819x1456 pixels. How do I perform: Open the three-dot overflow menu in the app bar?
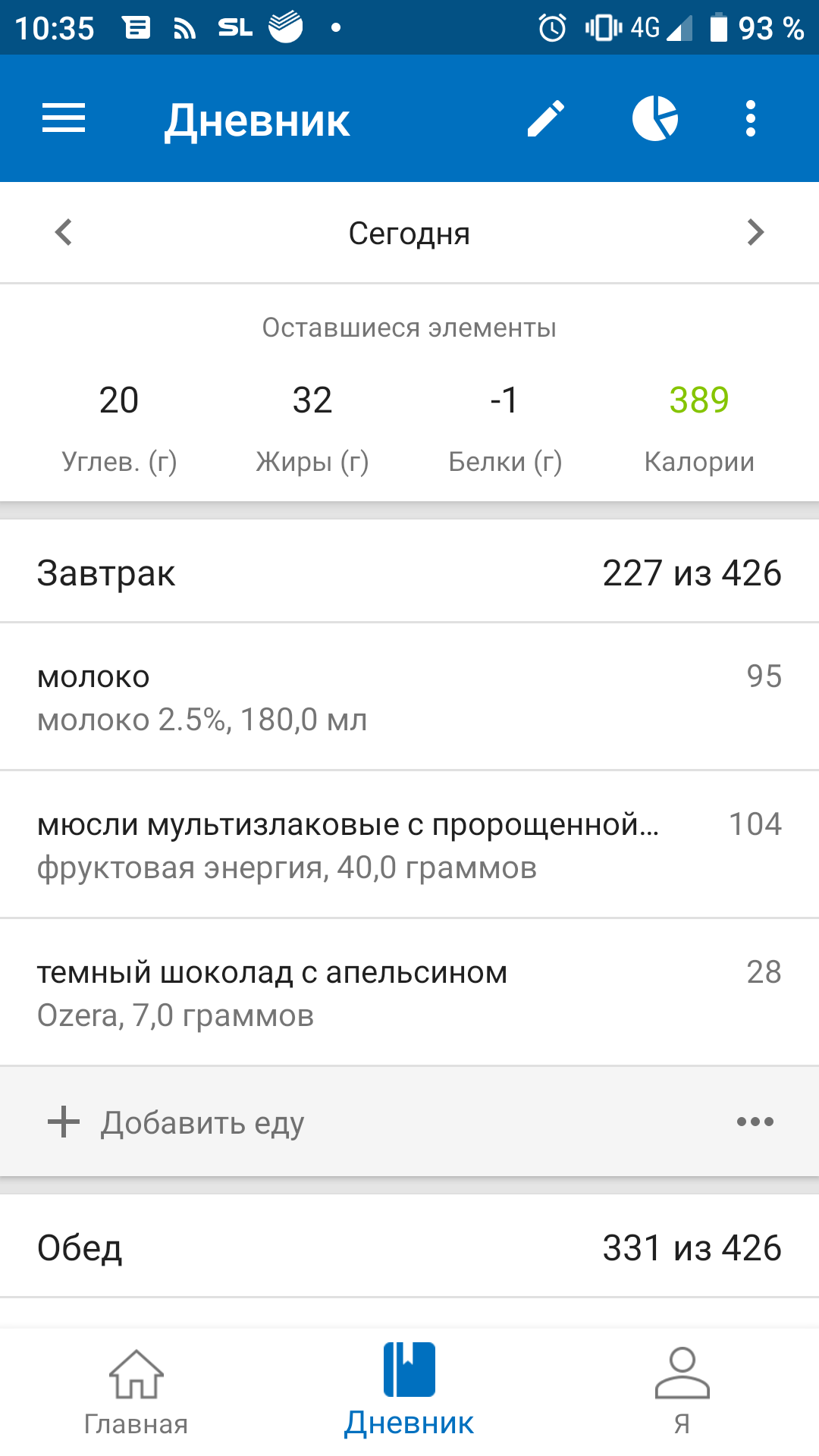751,118
